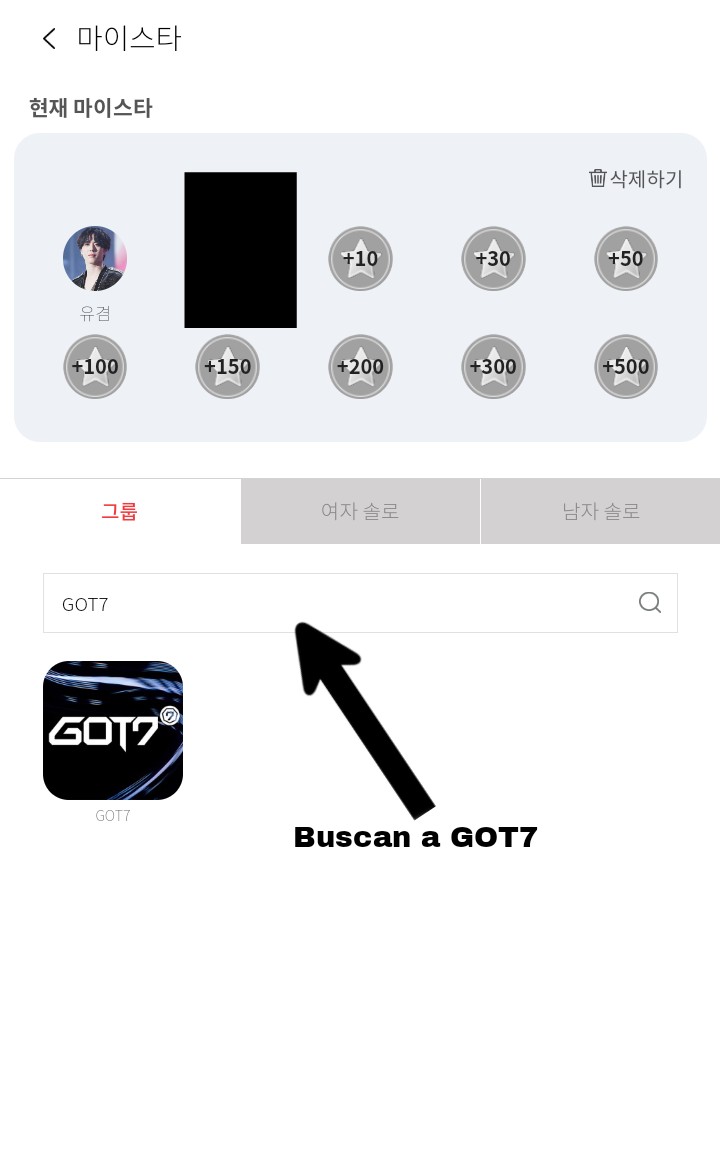
Task: Switch to the 여자 솔로 tab
Action: pos(360,511)
